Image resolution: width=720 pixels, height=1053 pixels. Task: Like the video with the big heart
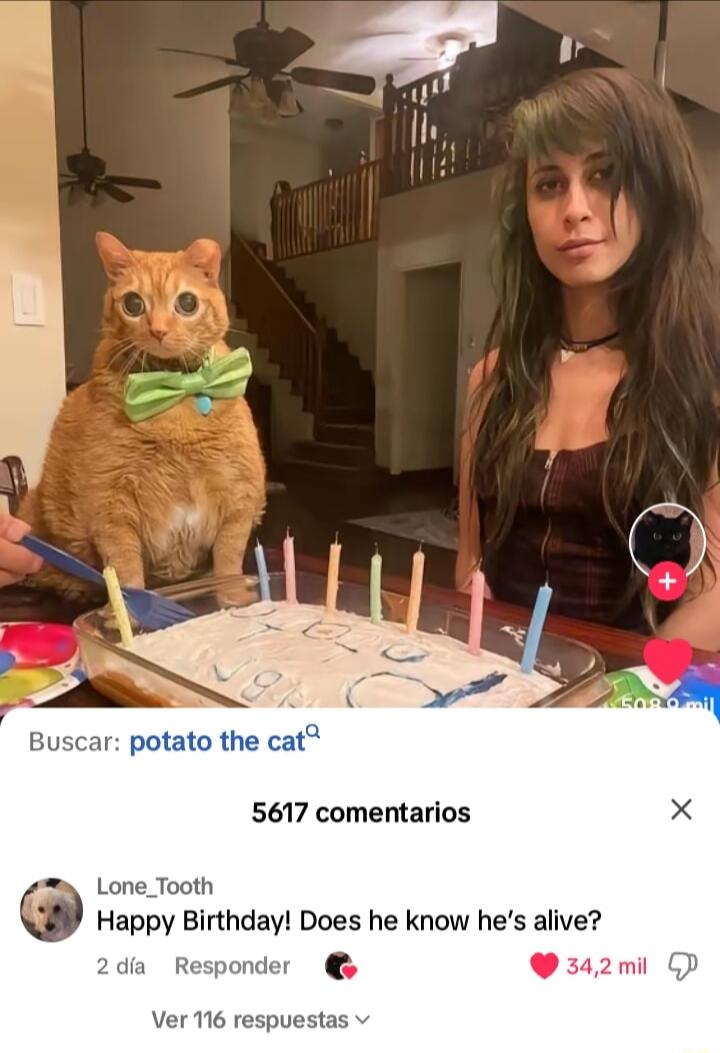(x=667, y=660)
